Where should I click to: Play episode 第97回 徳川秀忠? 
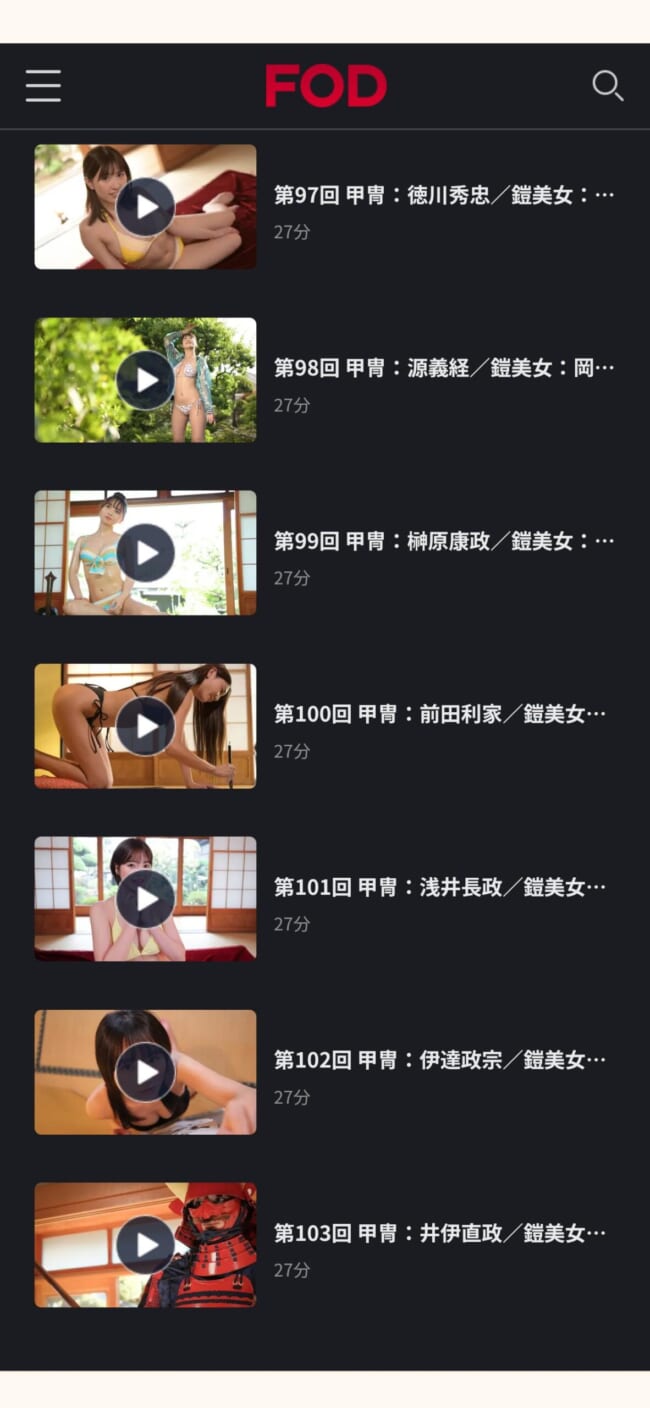tap(145, 207)
